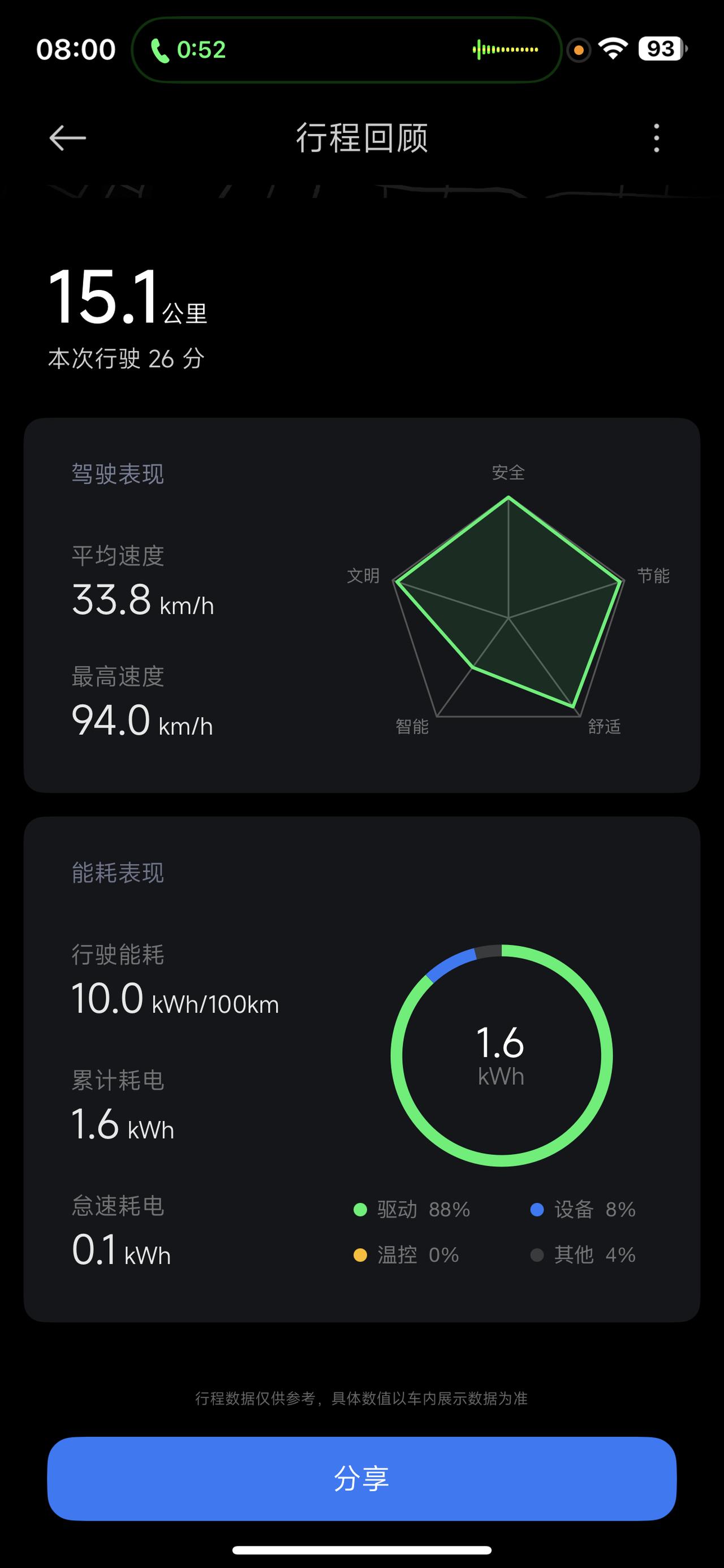Go back from the 行程回顾 page
The height and width of the screenshot is (1568, 724).
point(67,138)
